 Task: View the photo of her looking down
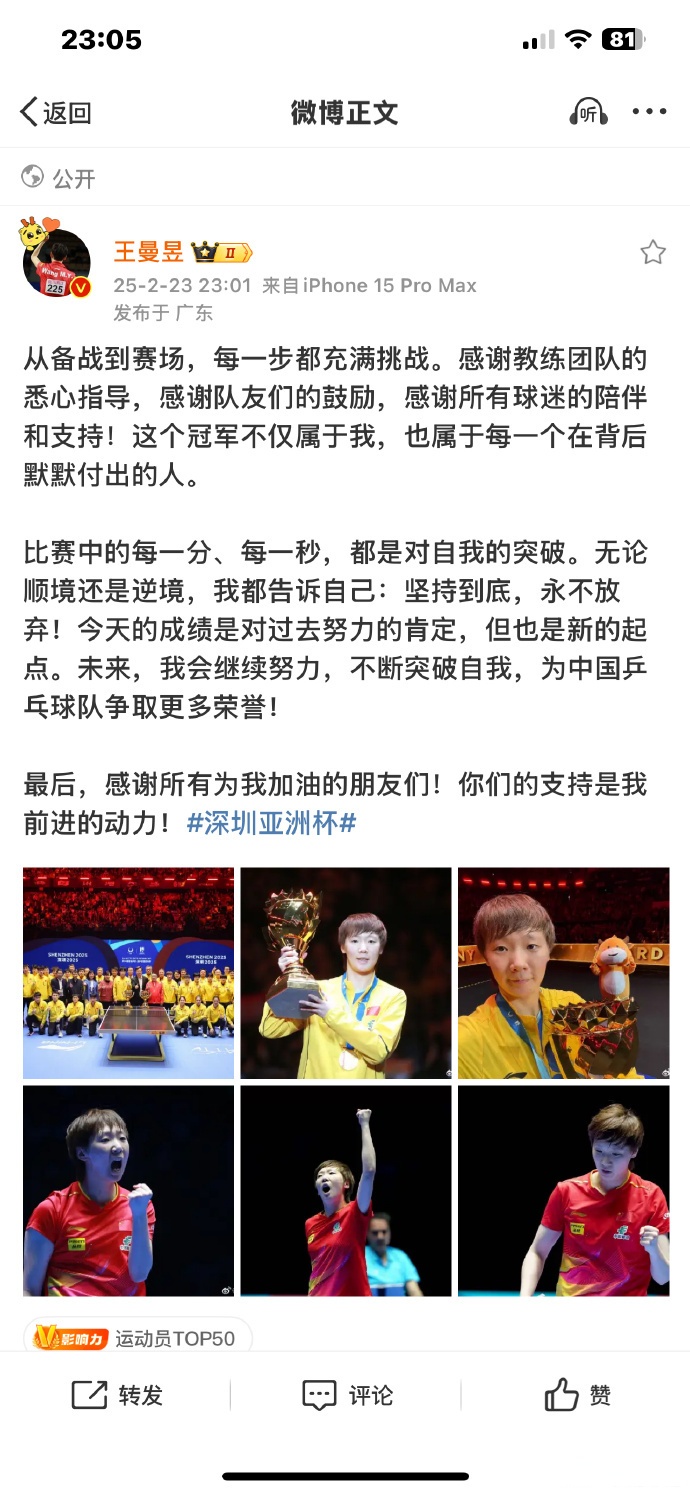click(563, 1190)
